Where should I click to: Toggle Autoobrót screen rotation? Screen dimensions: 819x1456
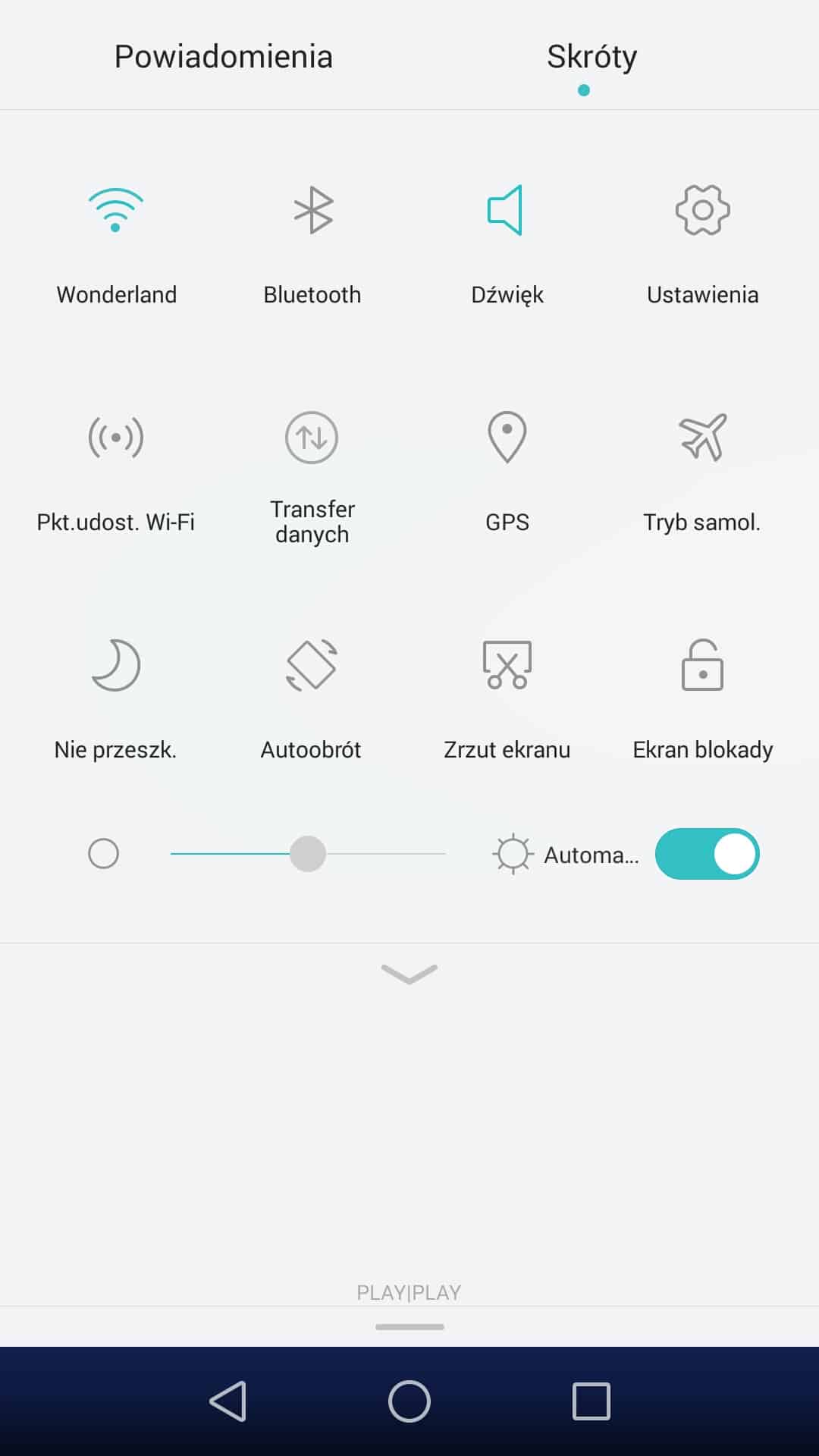coord(312,666)
